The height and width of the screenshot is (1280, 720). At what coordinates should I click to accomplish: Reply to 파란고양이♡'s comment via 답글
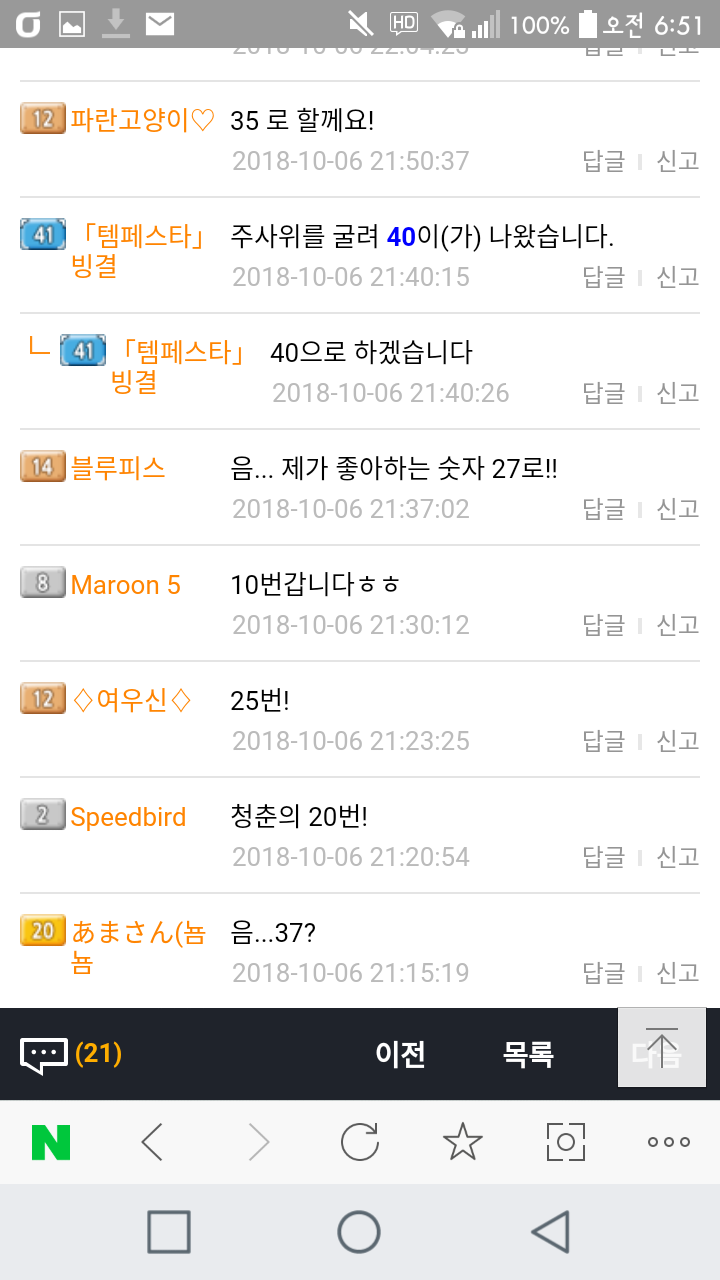click(x=603, y=161)
